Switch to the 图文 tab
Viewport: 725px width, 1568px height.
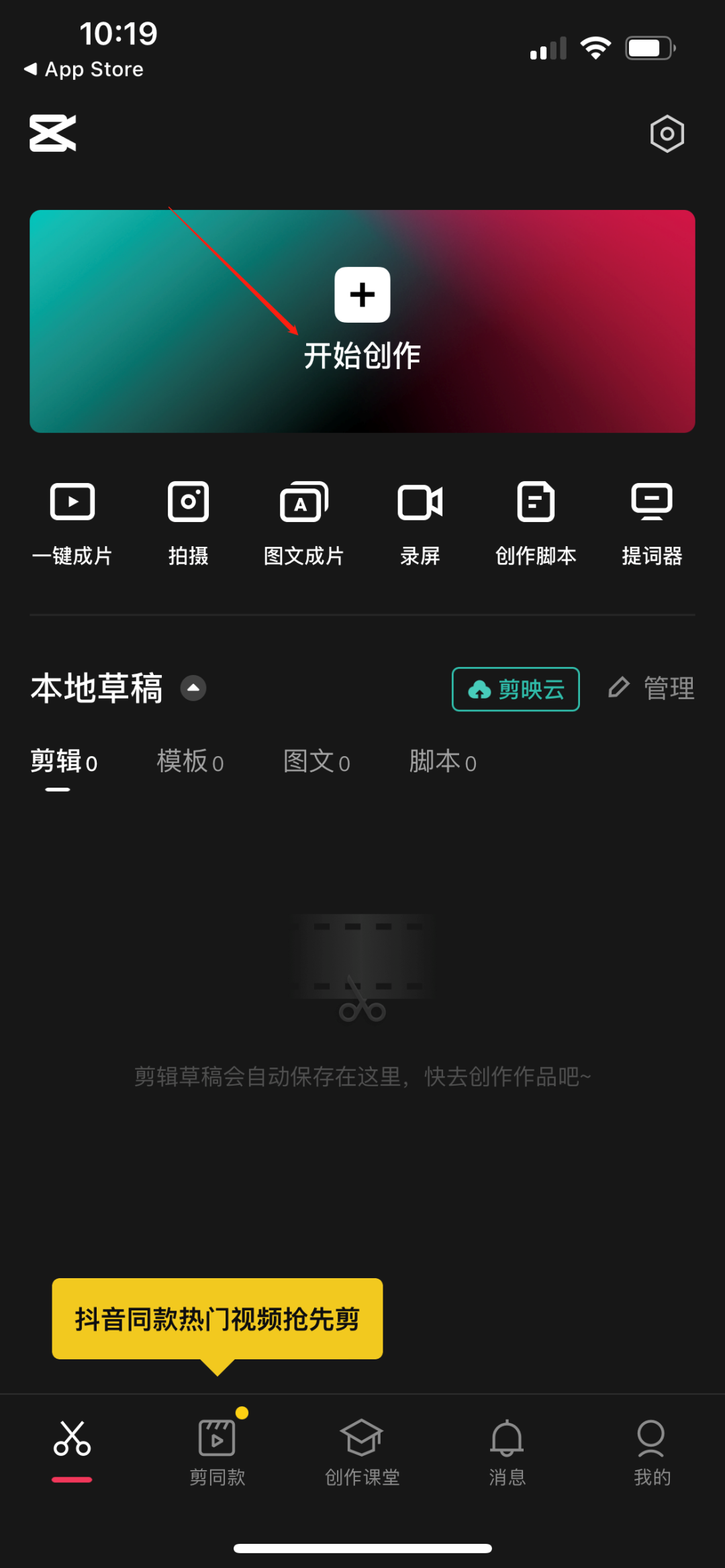click(x=316, y=762)
